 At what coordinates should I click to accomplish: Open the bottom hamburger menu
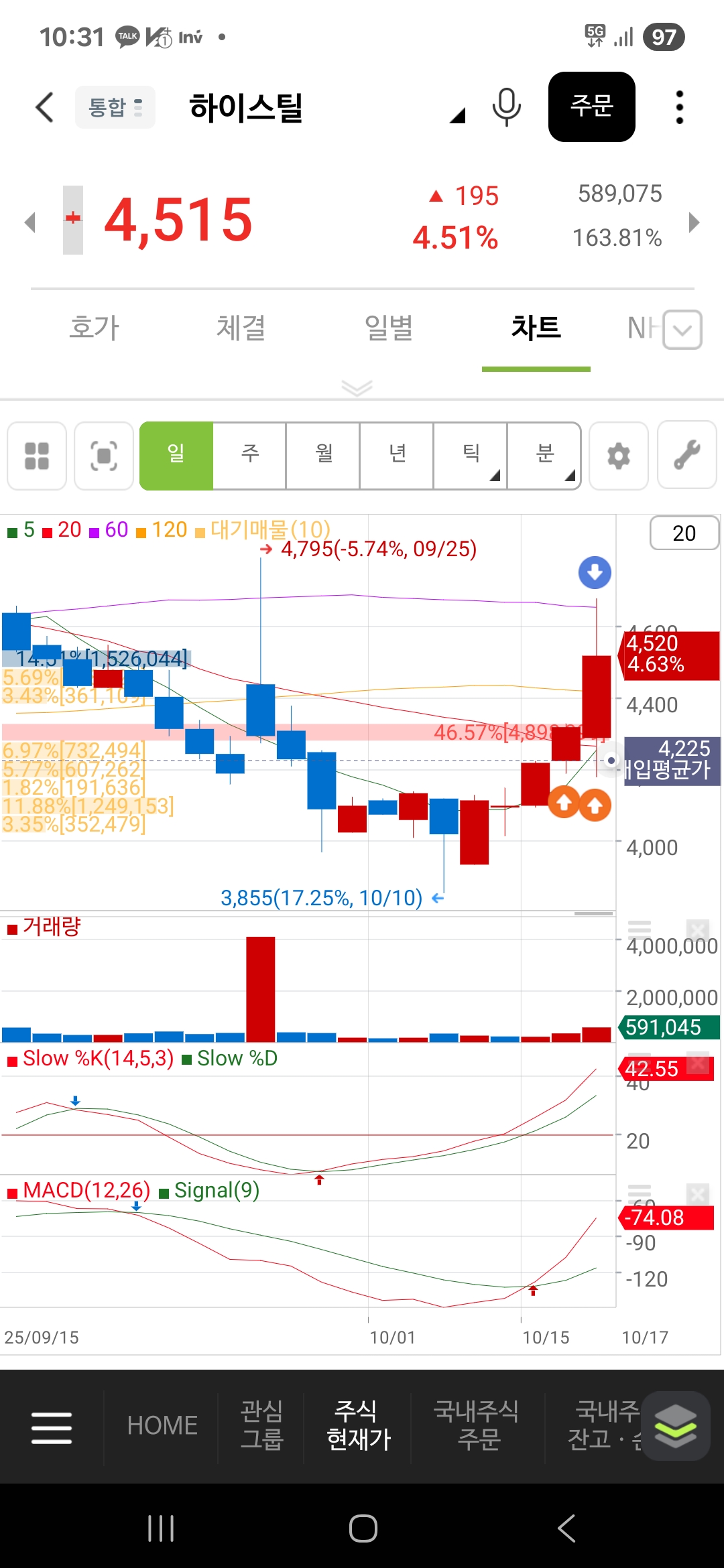click(52, 1427)
